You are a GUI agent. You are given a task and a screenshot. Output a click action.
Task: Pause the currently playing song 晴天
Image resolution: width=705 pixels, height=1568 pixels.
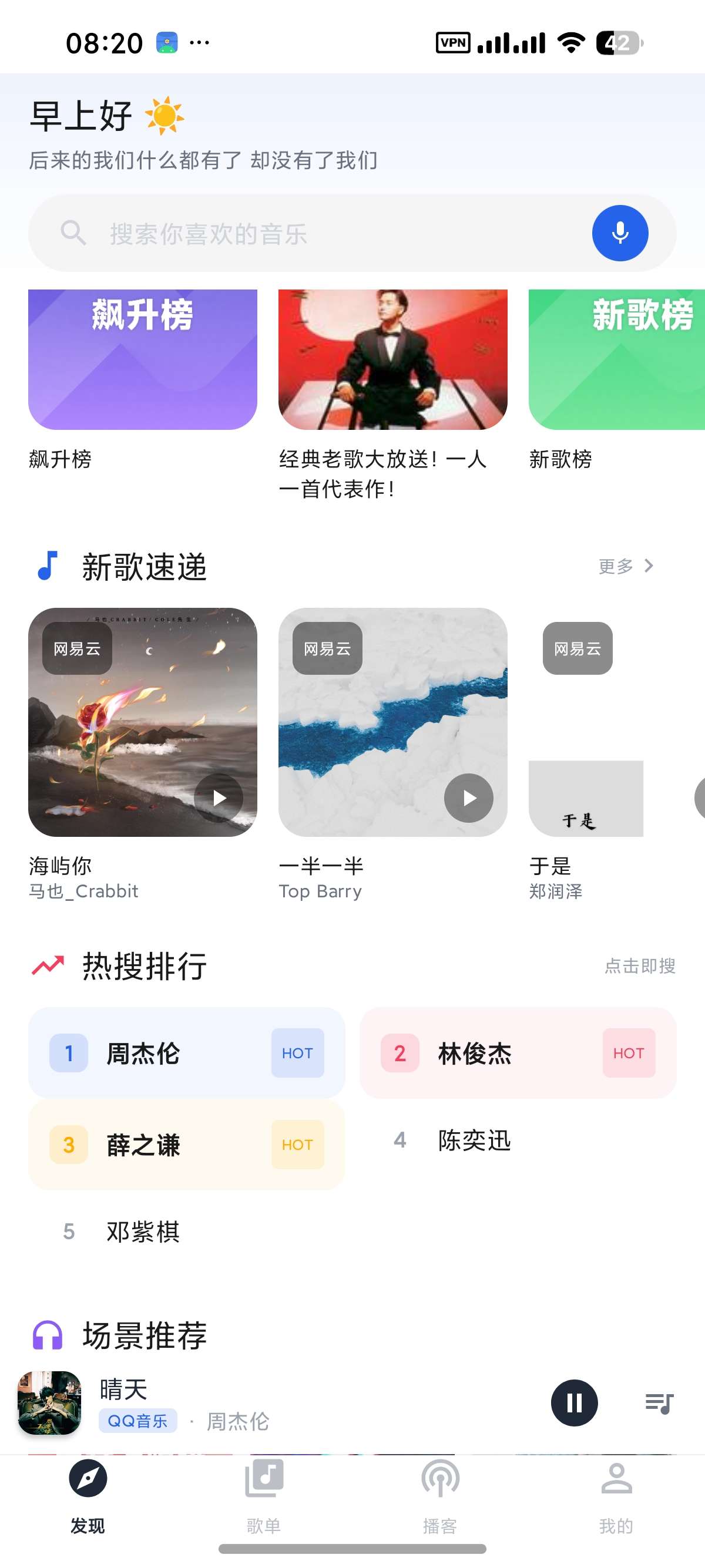click(x=574, y=1402)
